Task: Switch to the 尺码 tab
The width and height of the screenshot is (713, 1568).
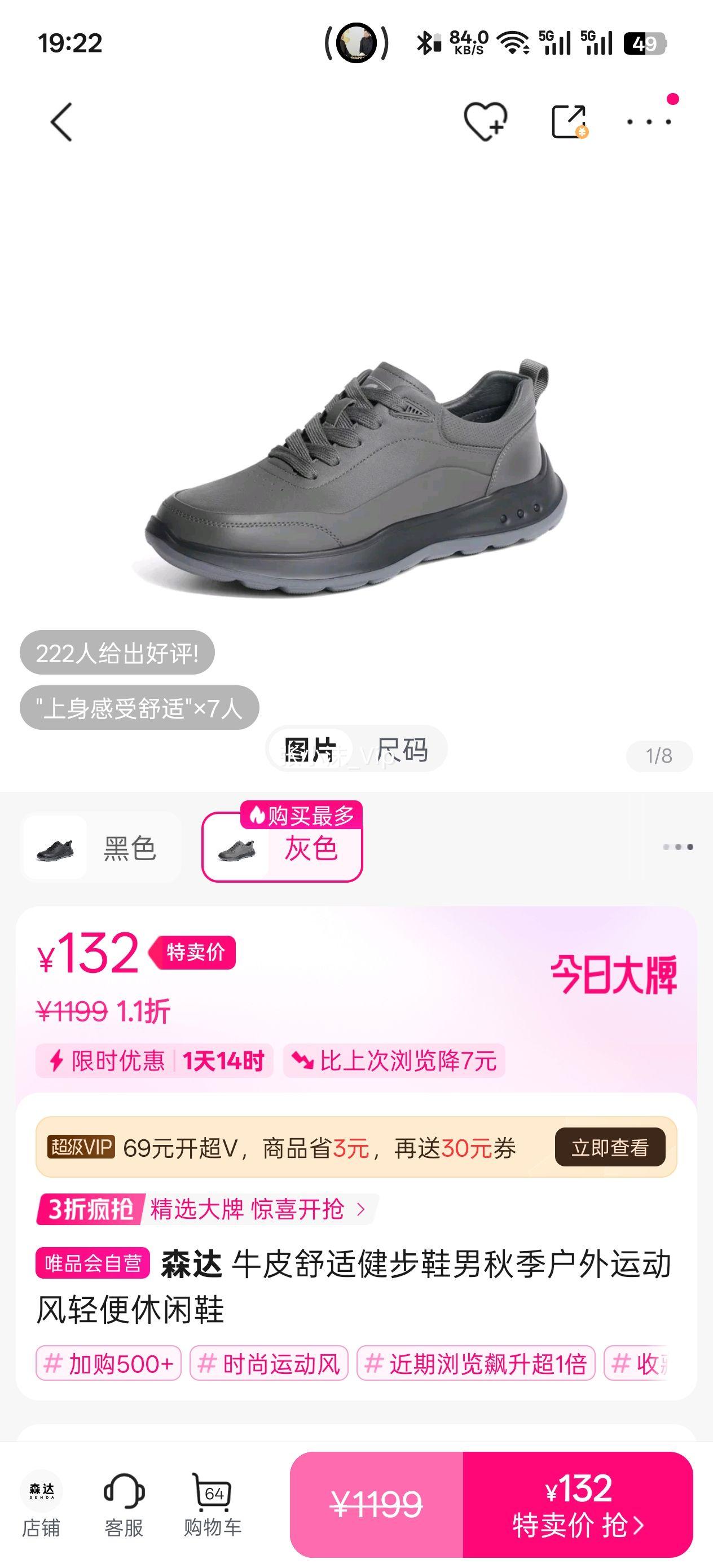Action: pyautogui.click(x=404, y=750)
